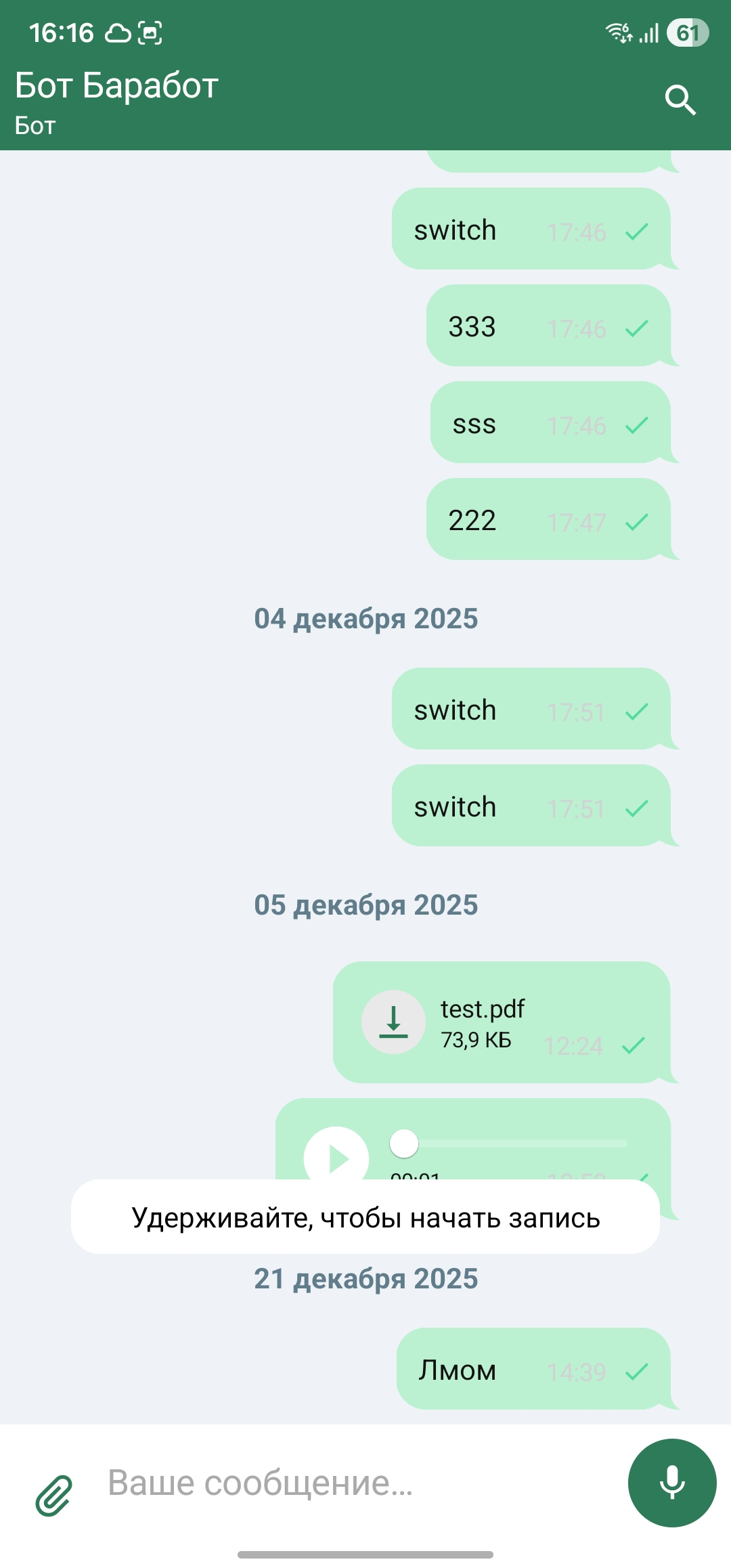Click the screenshot icon in the status bar
Screen dimensions: 731x1568
tap(150, 32)
